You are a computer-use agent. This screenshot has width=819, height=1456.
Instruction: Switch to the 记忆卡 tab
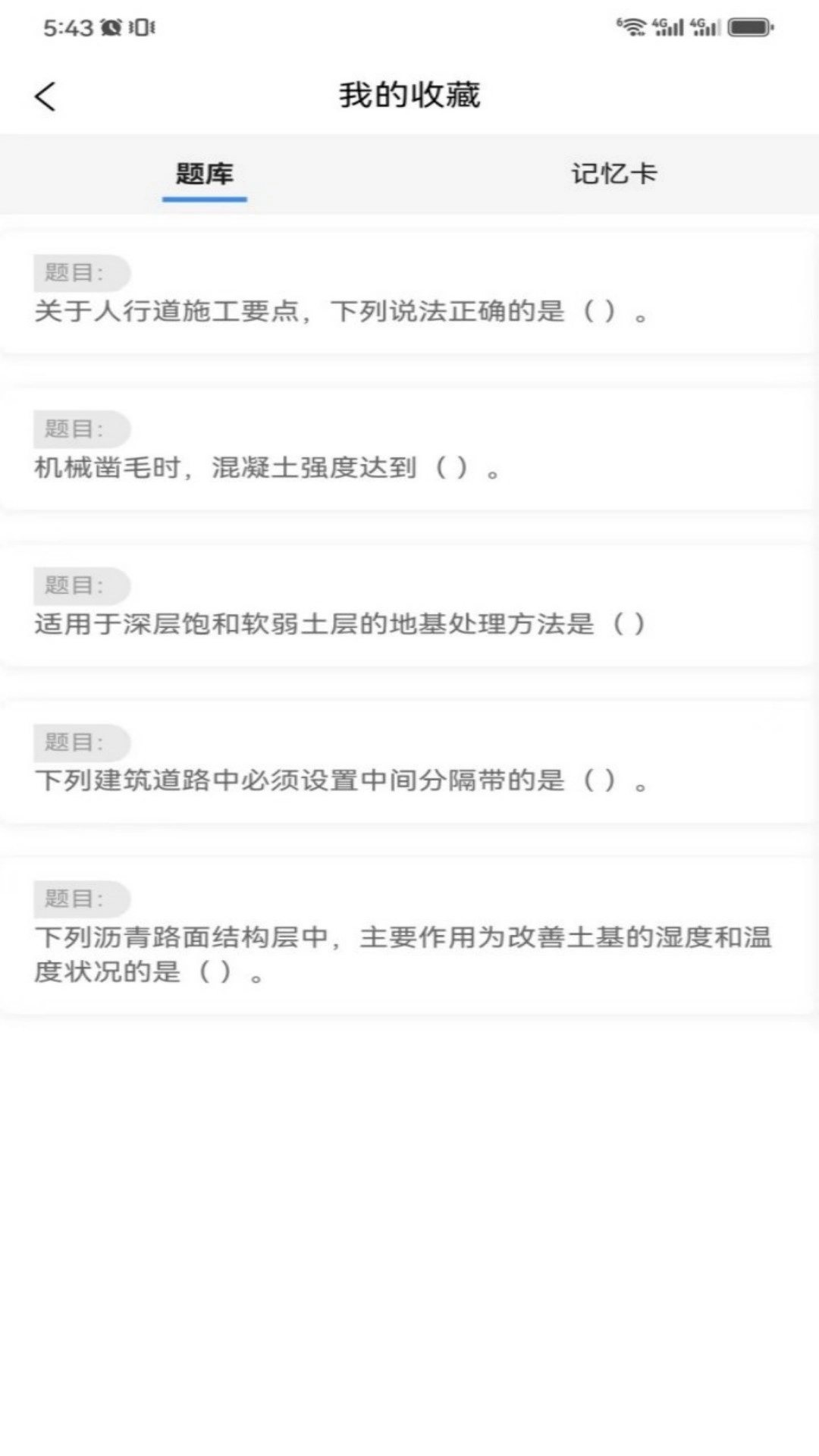coord(614,173)
